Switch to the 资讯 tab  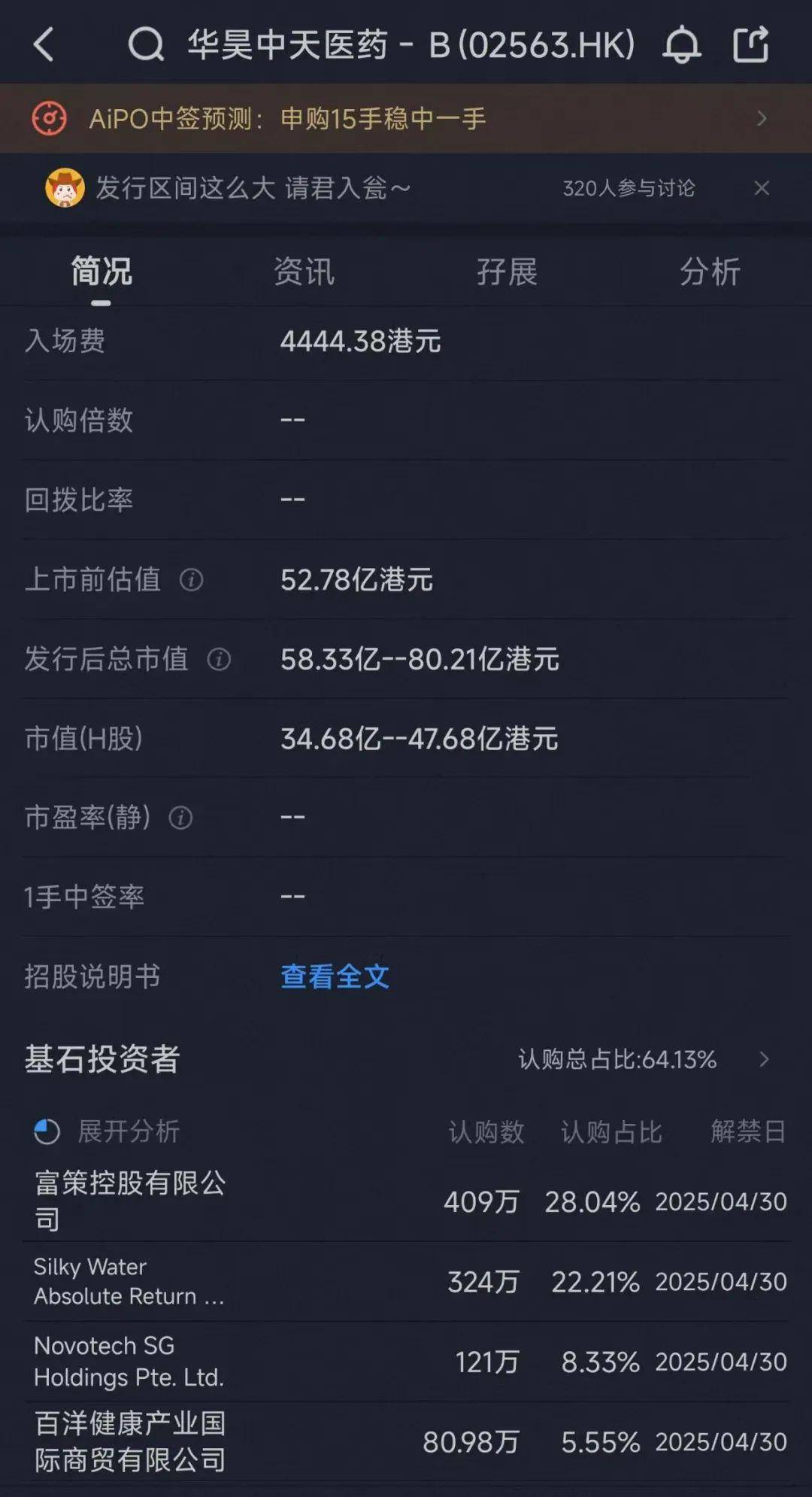[304, 272]
